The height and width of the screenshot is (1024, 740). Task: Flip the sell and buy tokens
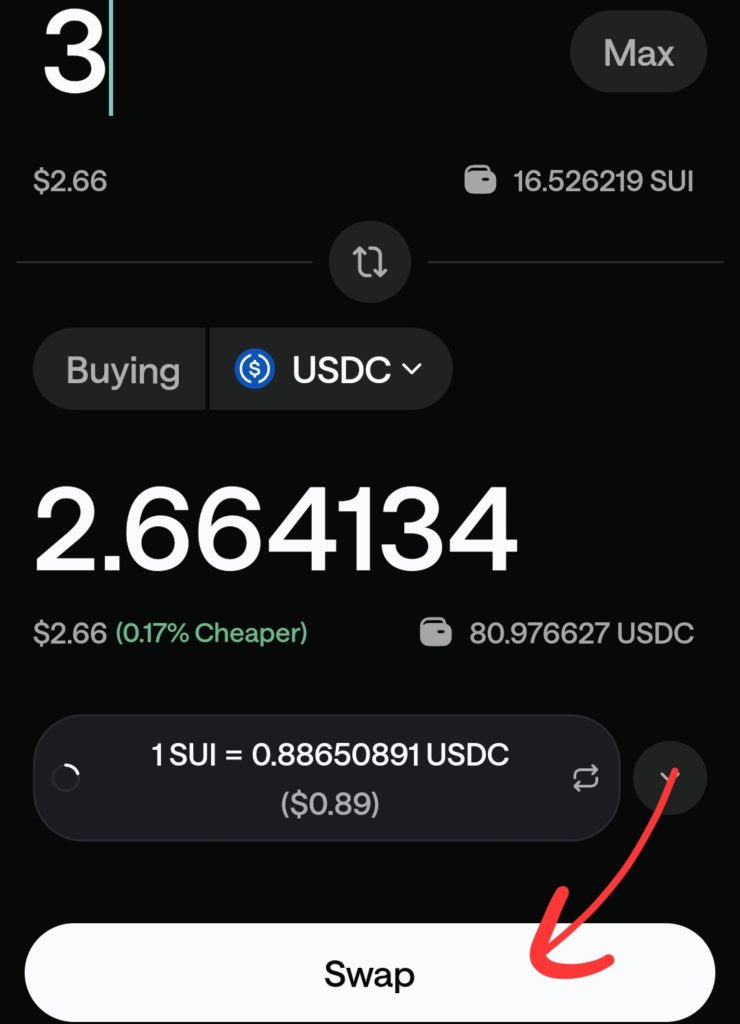[x=369, y=262]
